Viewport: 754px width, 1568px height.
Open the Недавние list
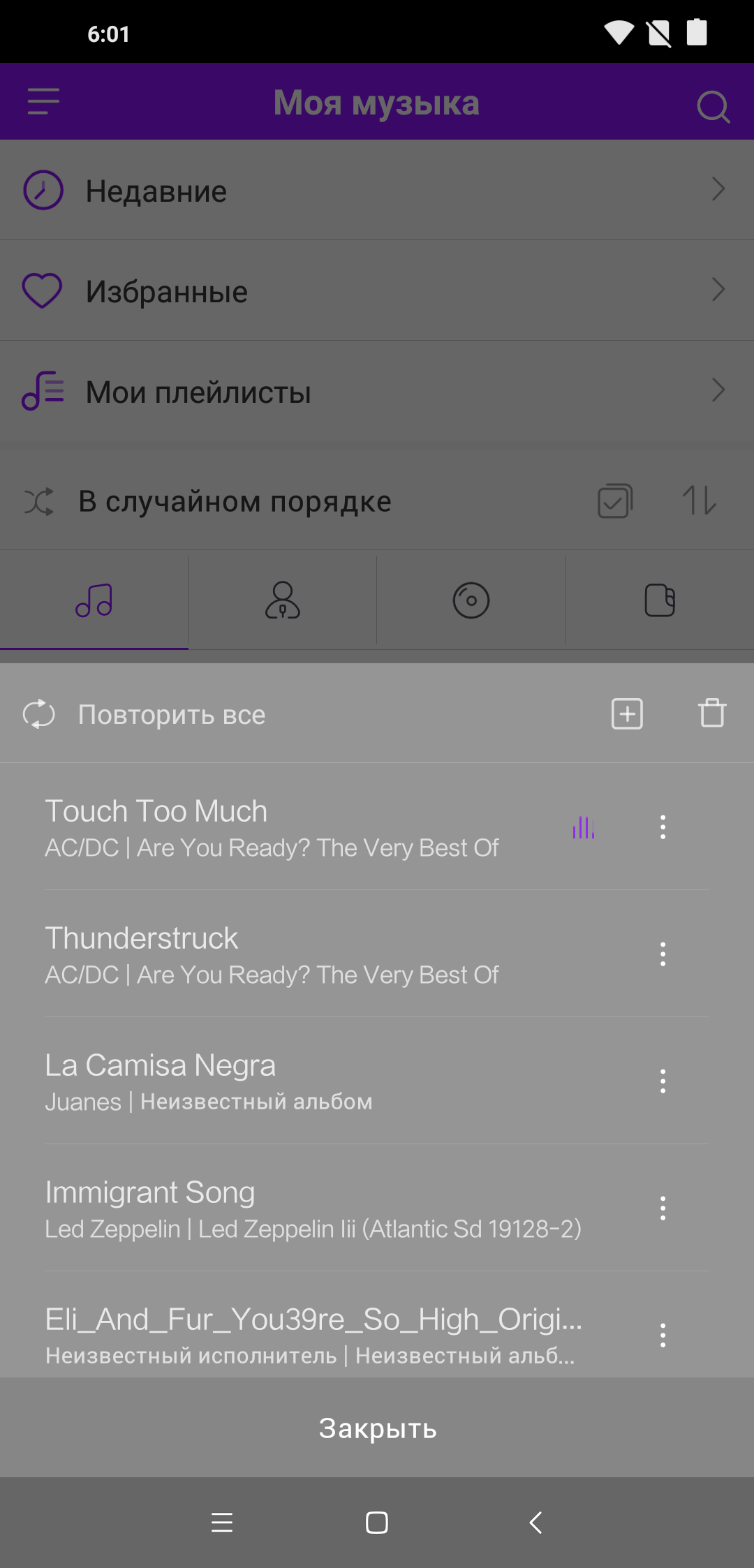(377, 191)
